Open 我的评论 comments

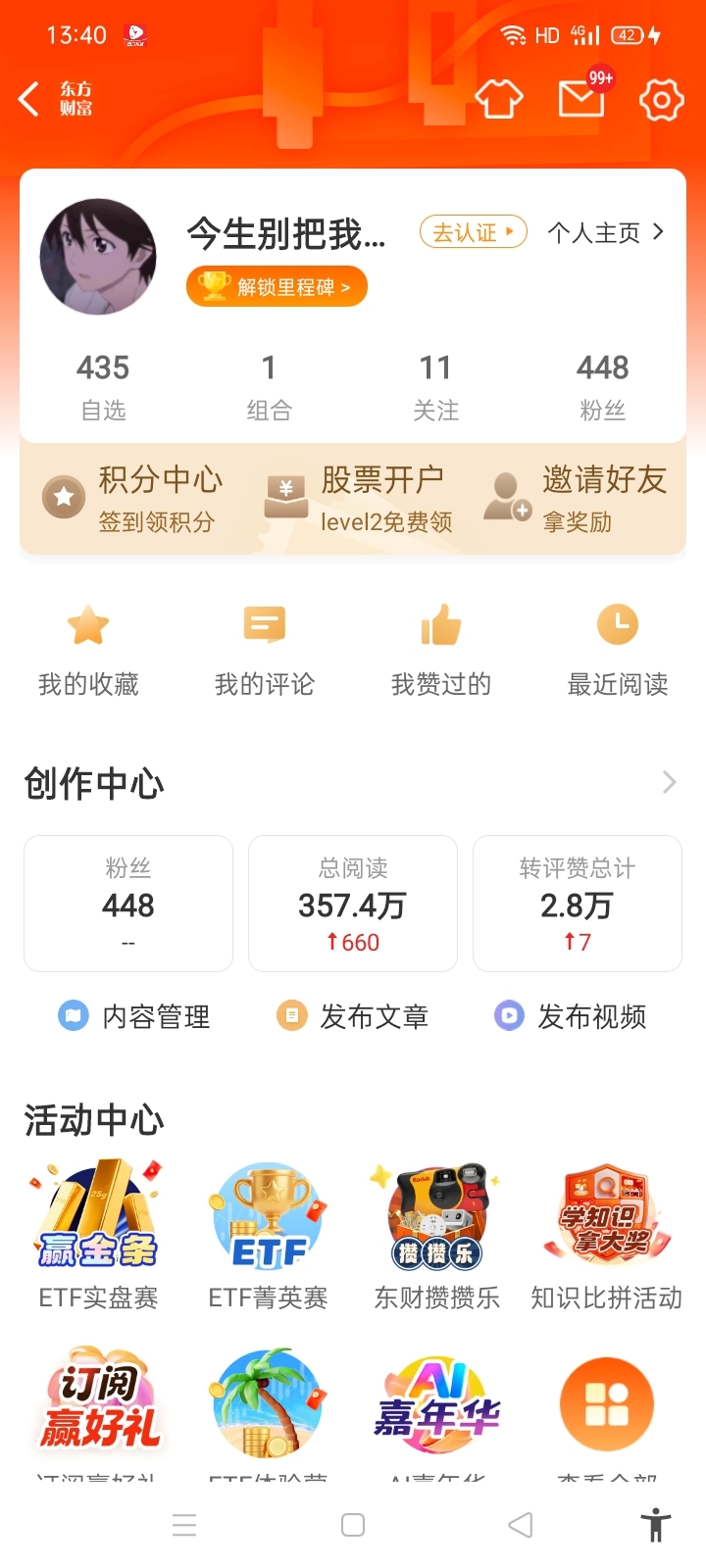tap(265, 652)
